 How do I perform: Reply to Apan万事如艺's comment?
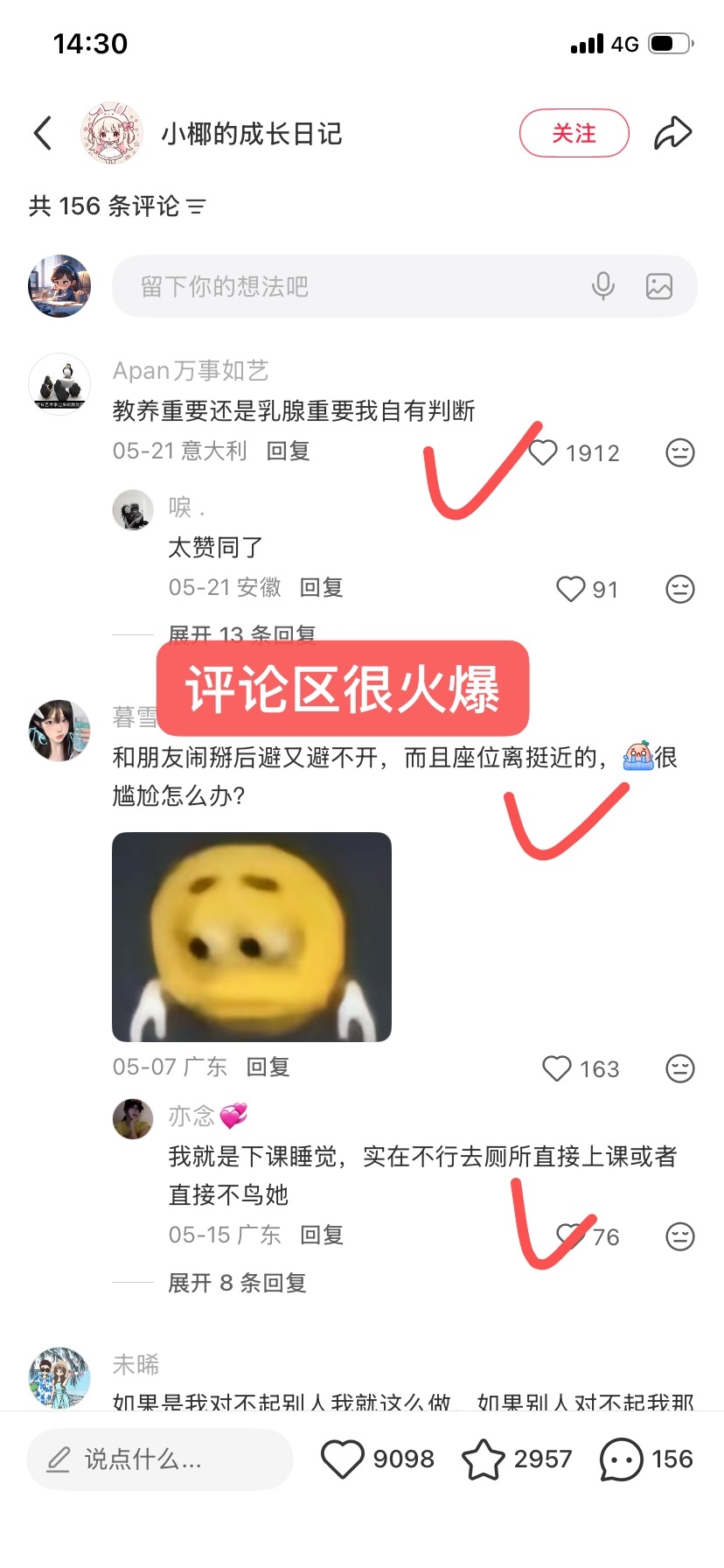(x=289, y=451)
